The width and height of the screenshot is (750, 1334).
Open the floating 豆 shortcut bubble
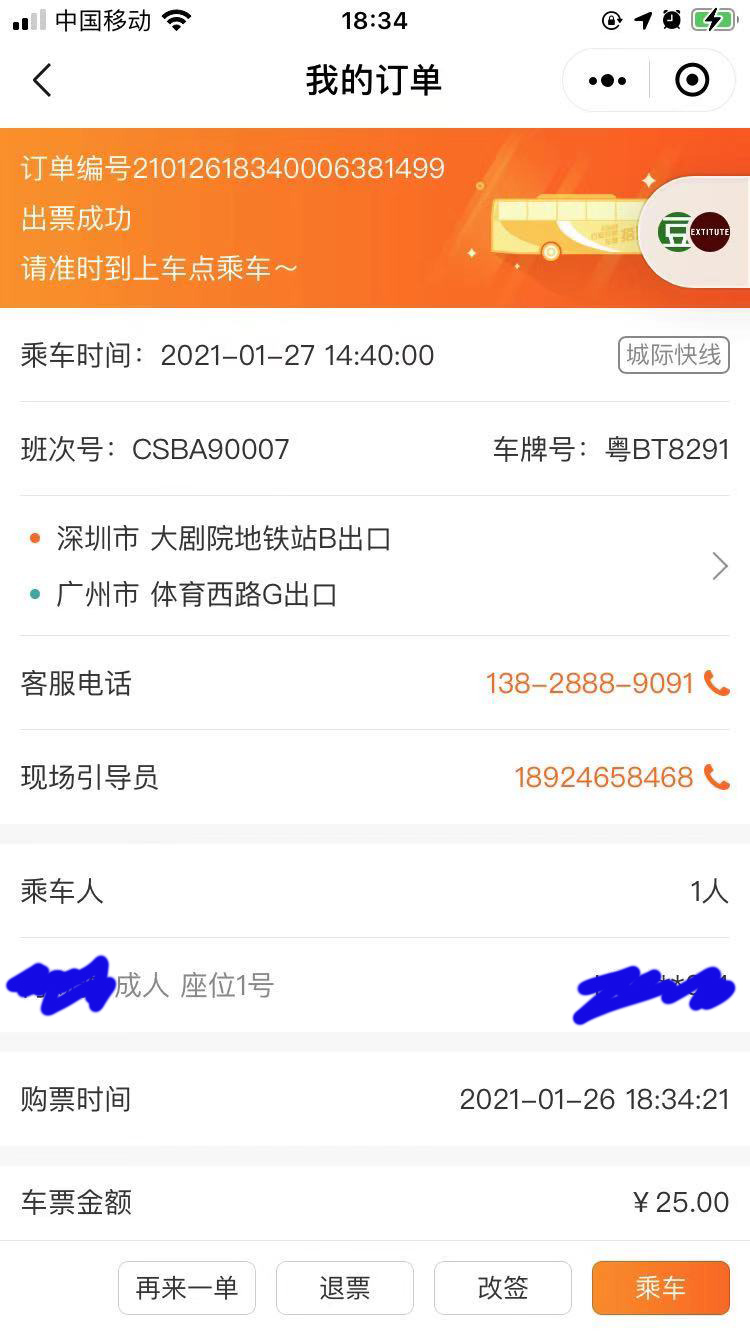(674, 232)
